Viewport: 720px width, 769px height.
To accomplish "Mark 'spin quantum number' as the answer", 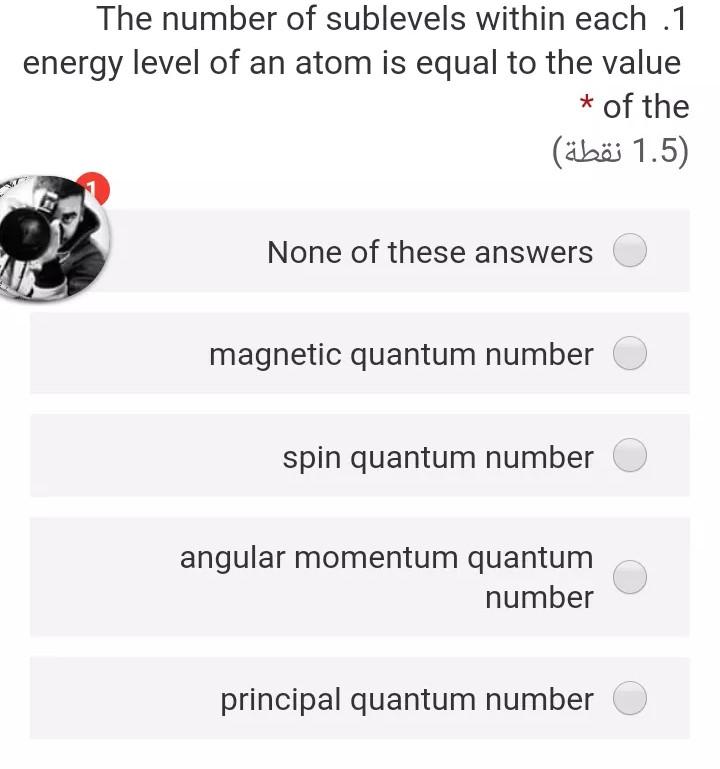I will point(630,456).
